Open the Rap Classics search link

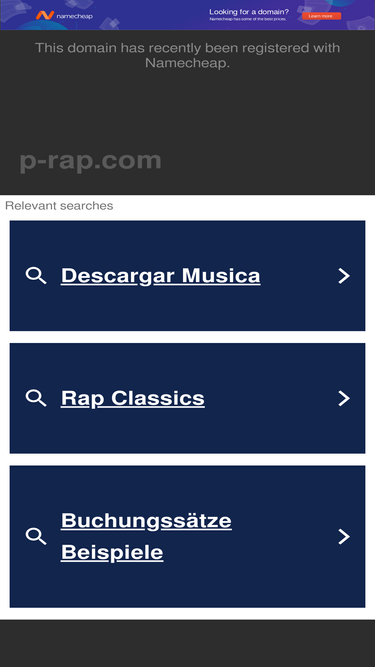coord(187,398)
